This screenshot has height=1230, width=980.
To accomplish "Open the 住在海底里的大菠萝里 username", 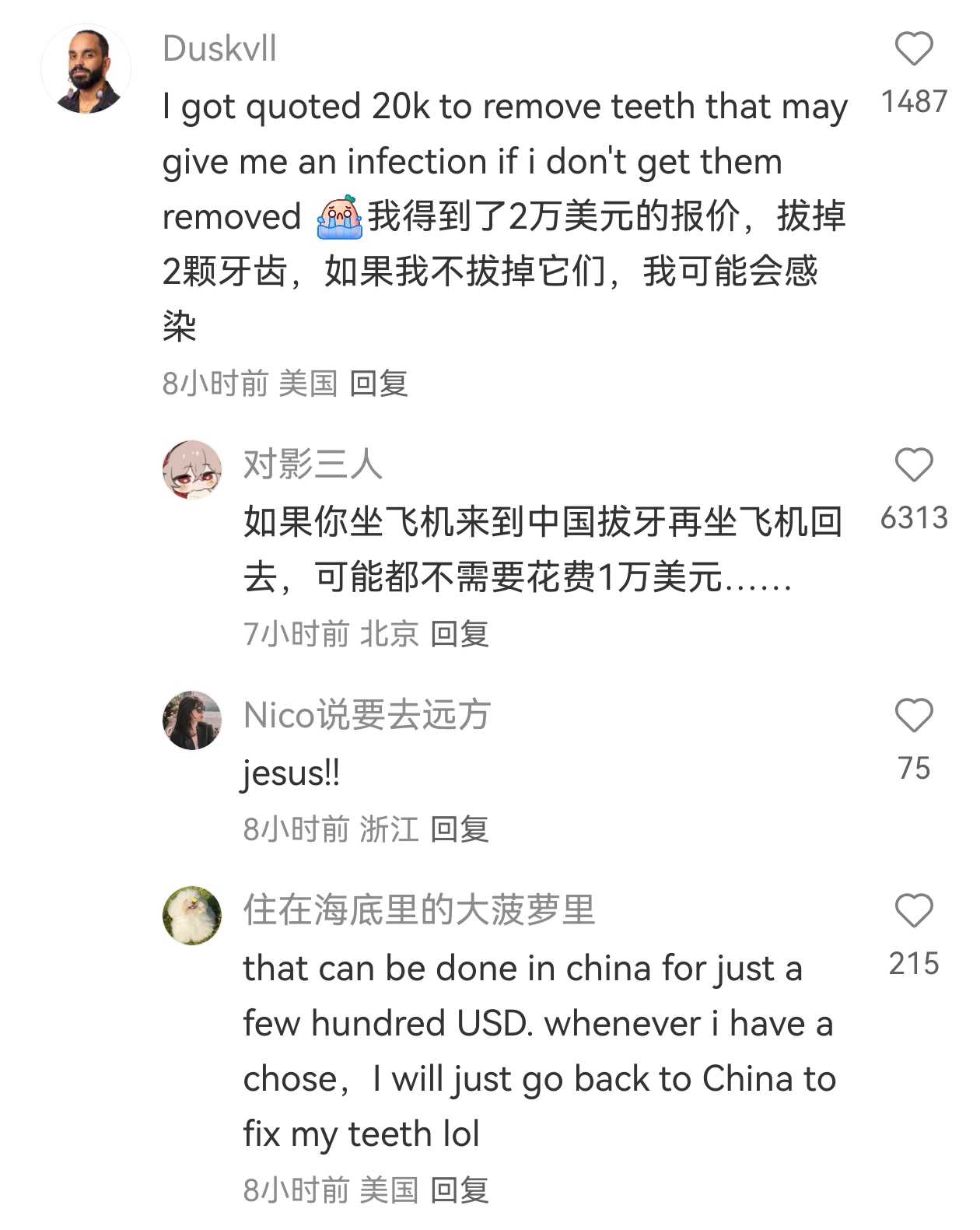I will point(419,910).
